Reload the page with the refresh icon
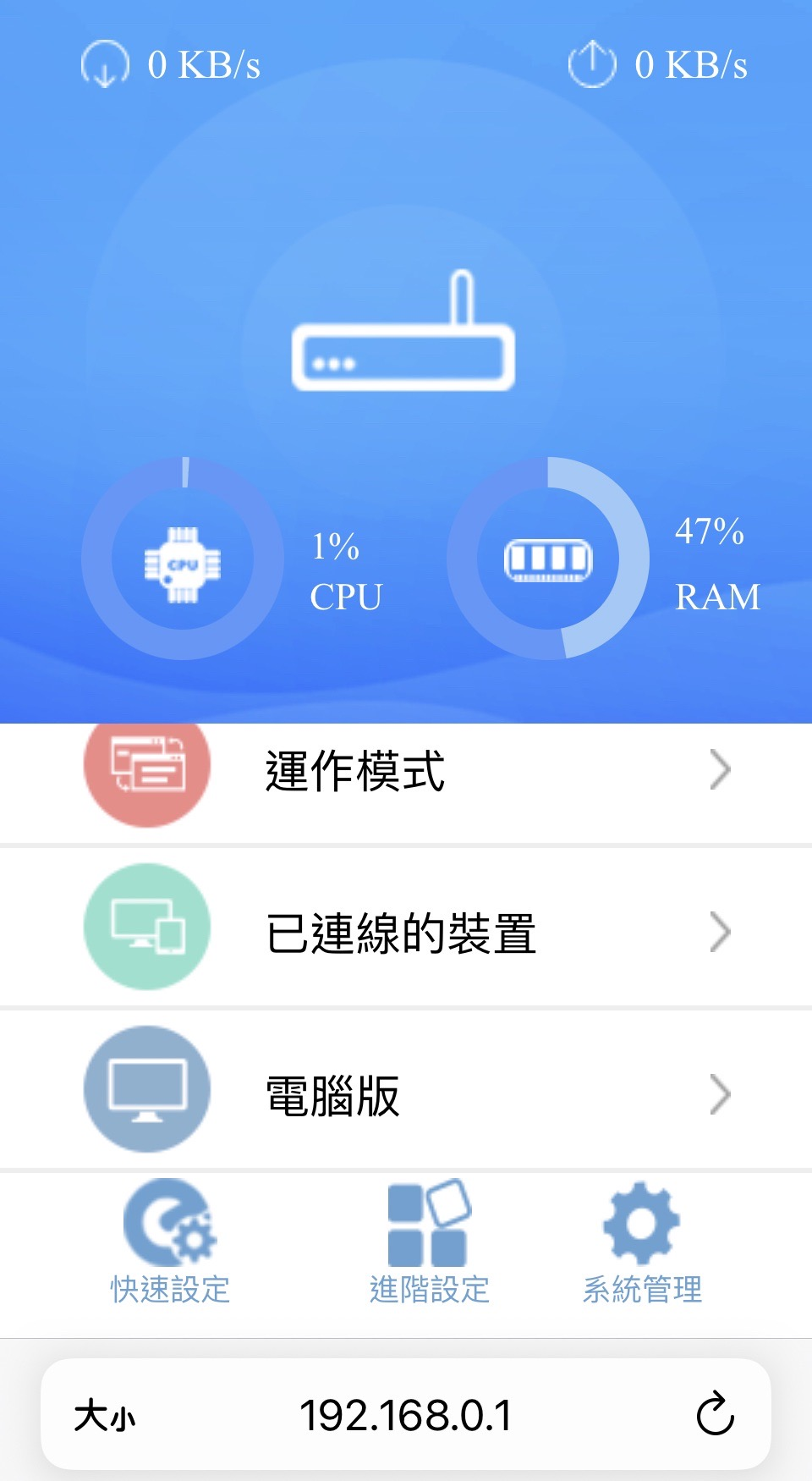 [715, 1414]
